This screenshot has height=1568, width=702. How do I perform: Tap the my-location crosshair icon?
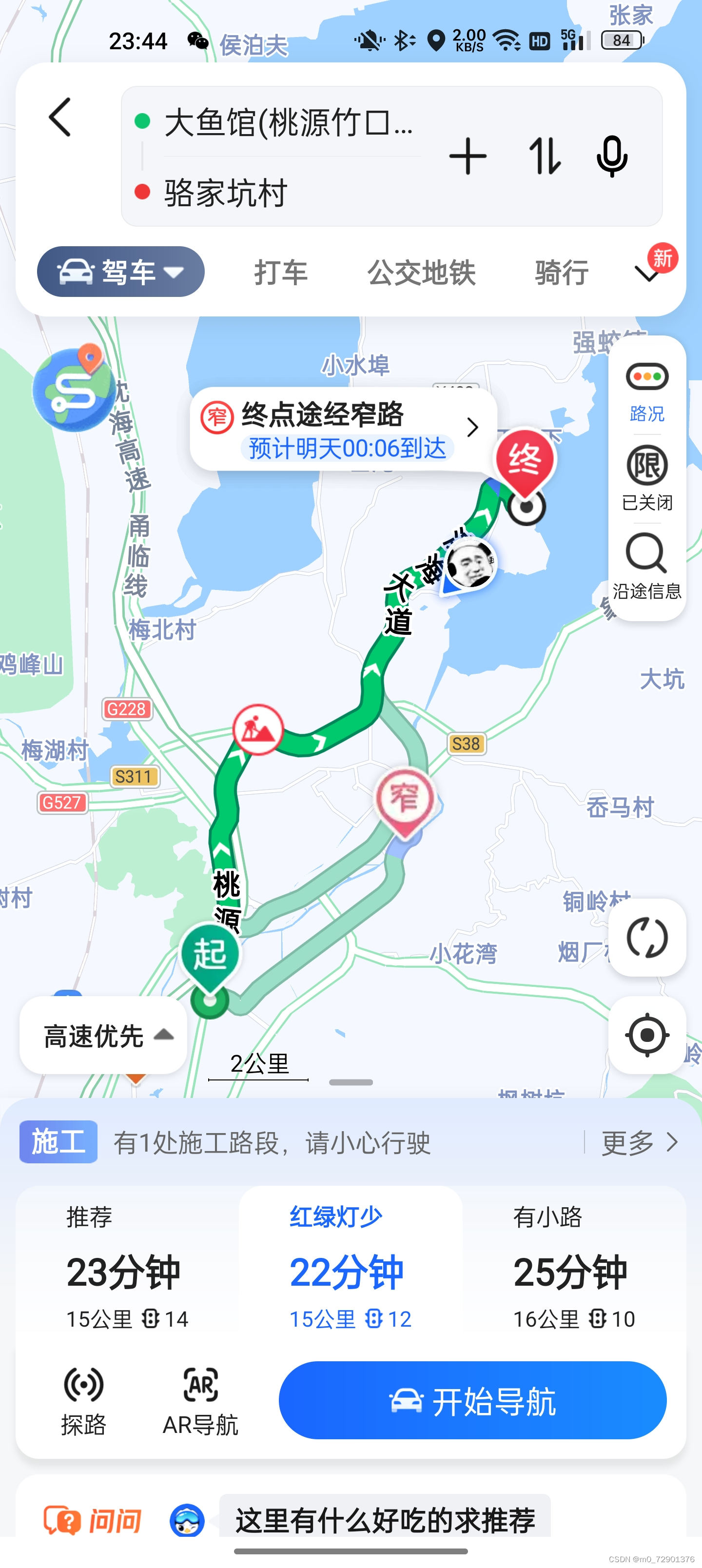click(646, 1035)
